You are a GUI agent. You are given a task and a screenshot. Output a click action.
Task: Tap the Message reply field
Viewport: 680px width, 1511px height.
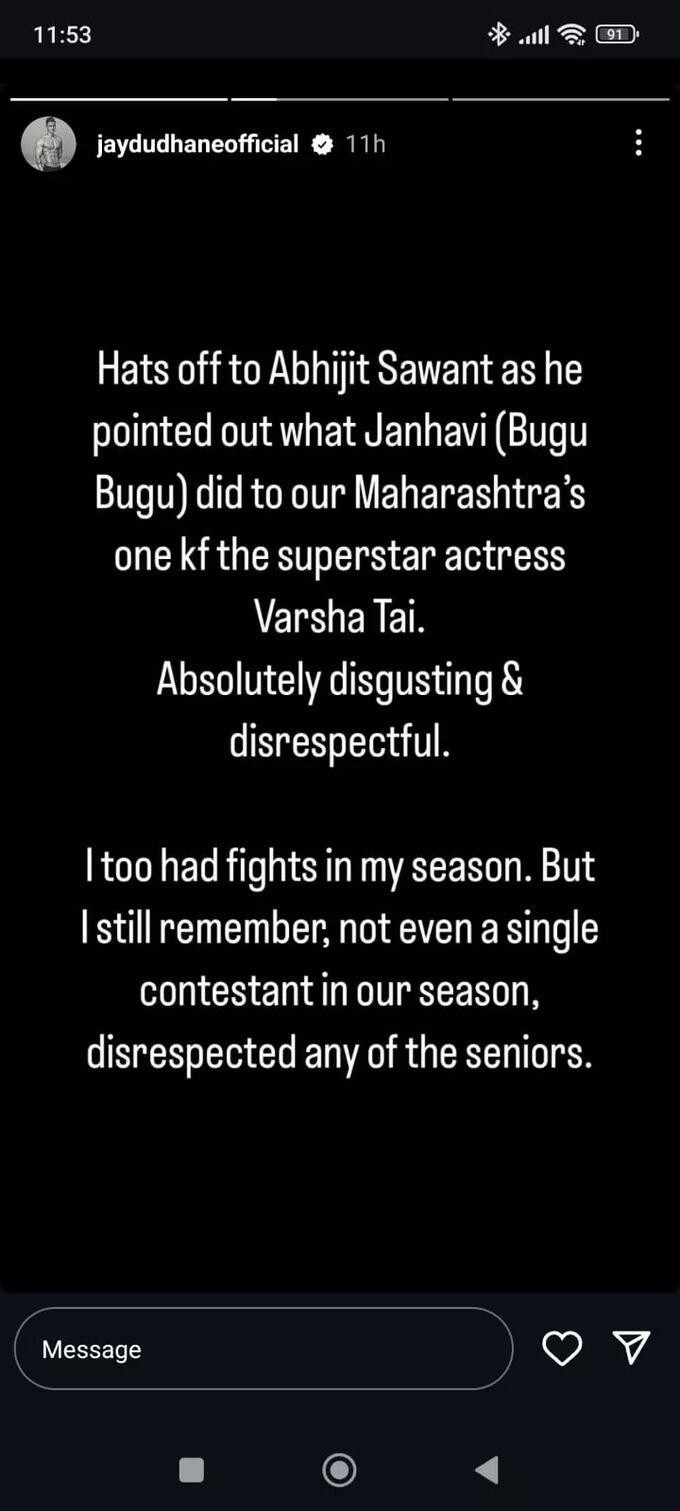tap(263, 1349)
